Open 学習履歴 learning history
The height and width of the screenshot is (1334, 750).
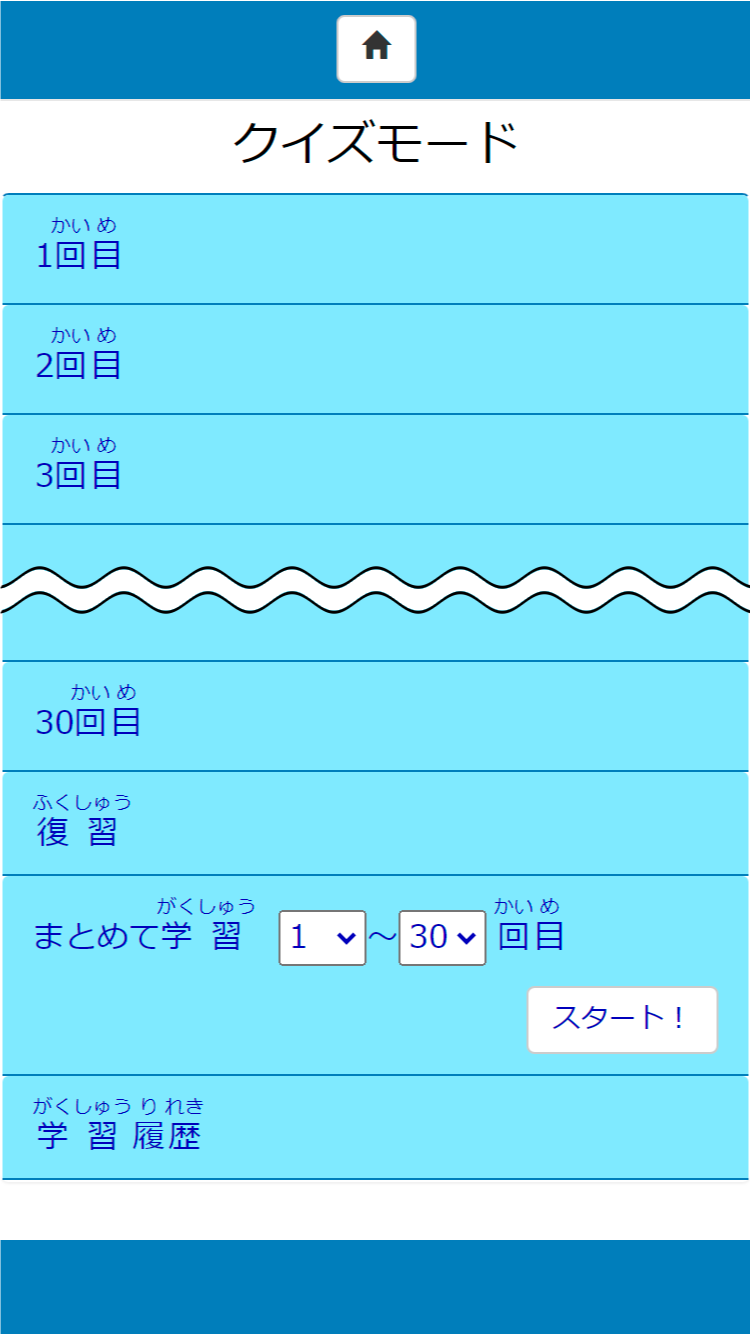click(375, 1128)
